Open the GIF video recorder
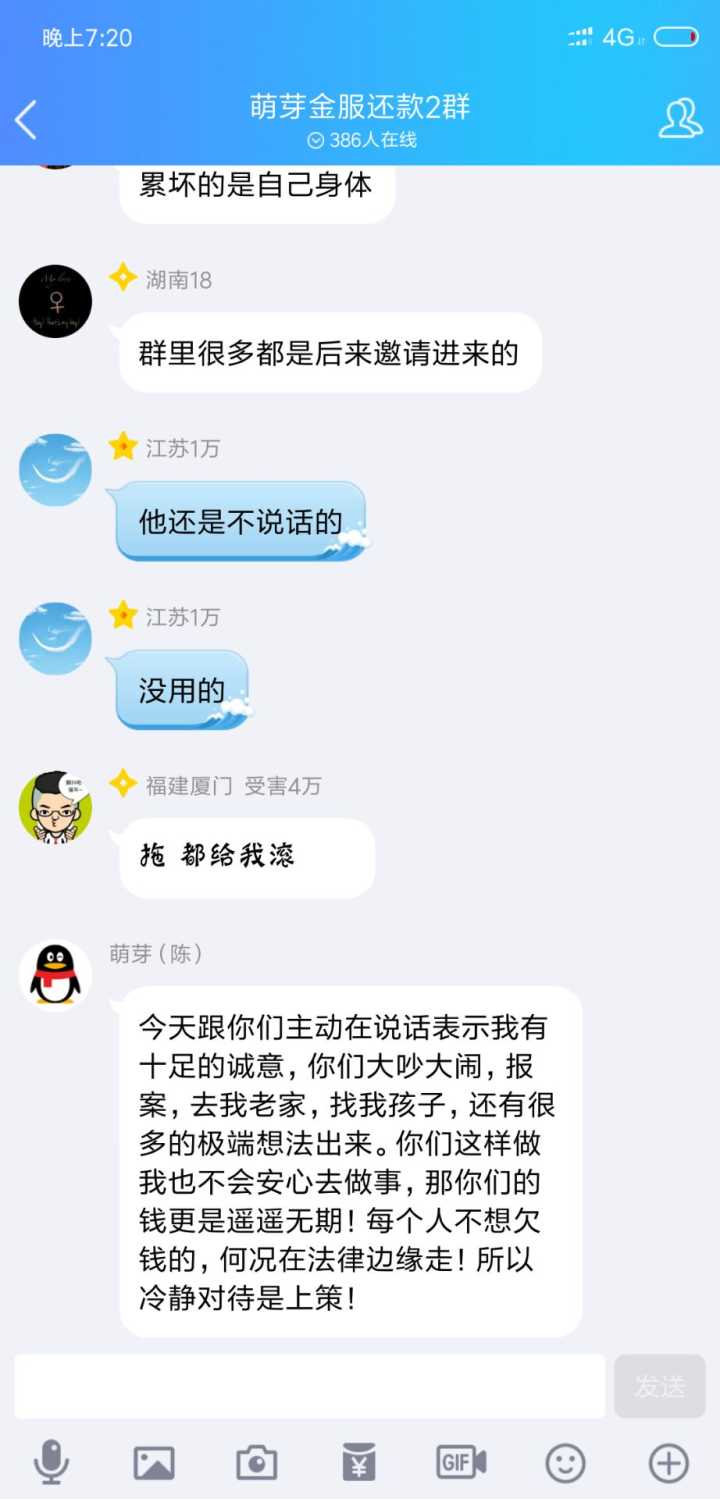The width and height of the screenshot is (720, 1499). pos(461,1463)
